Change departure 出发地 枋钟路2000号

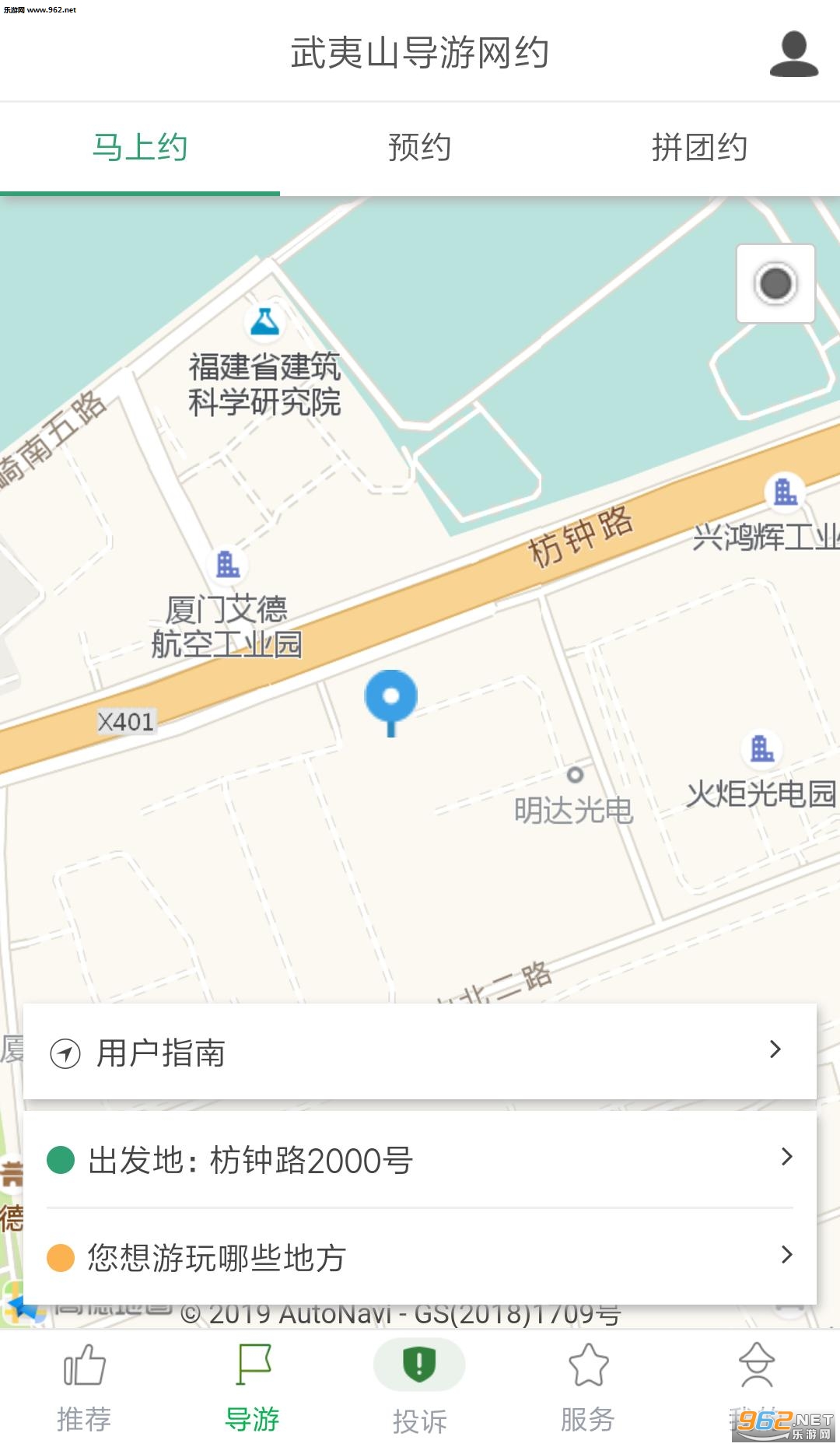click(420, 1160)
